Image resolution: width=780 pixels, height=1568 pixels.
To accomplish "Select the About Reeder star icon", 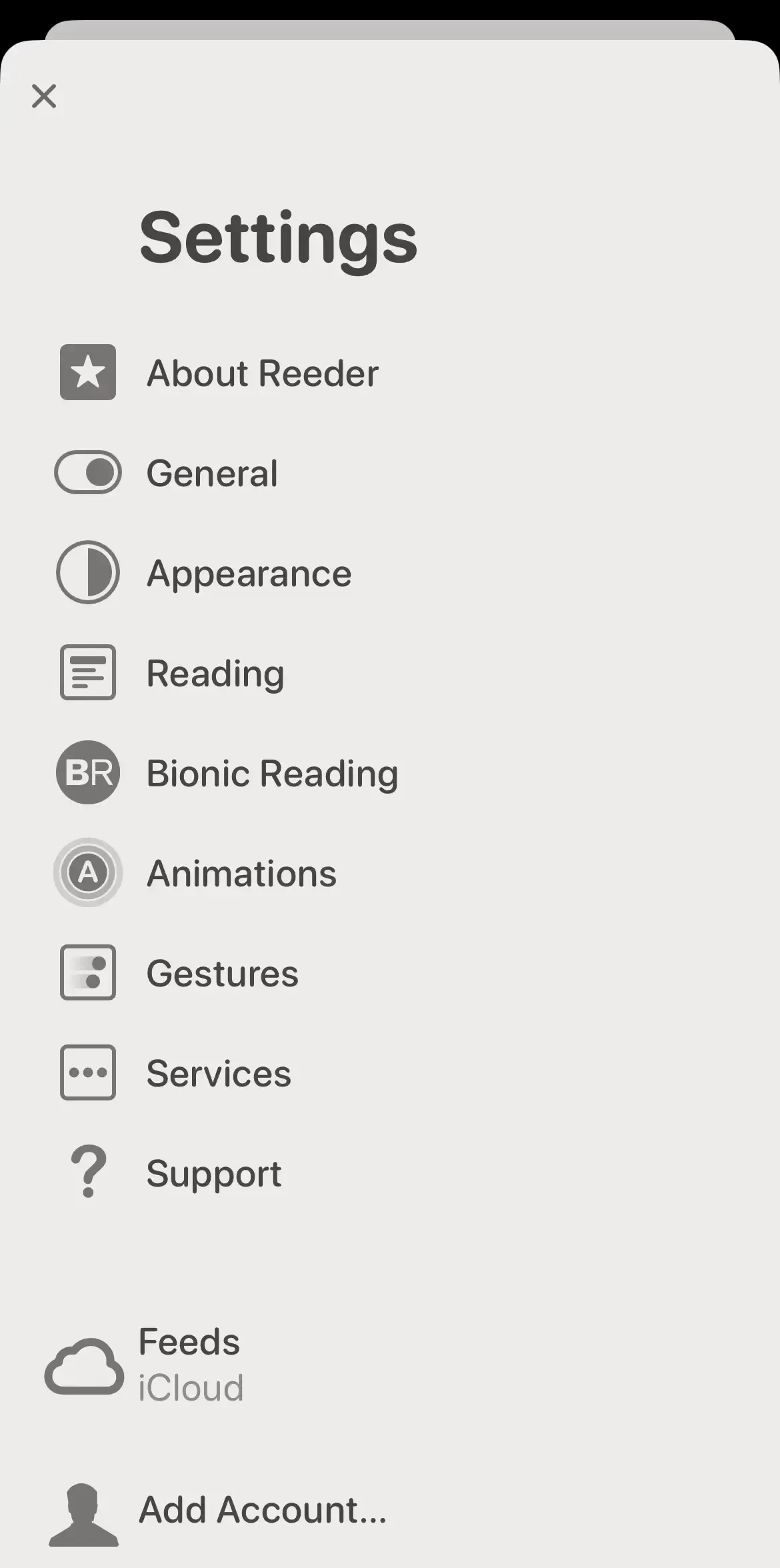I will coord(87,372).
